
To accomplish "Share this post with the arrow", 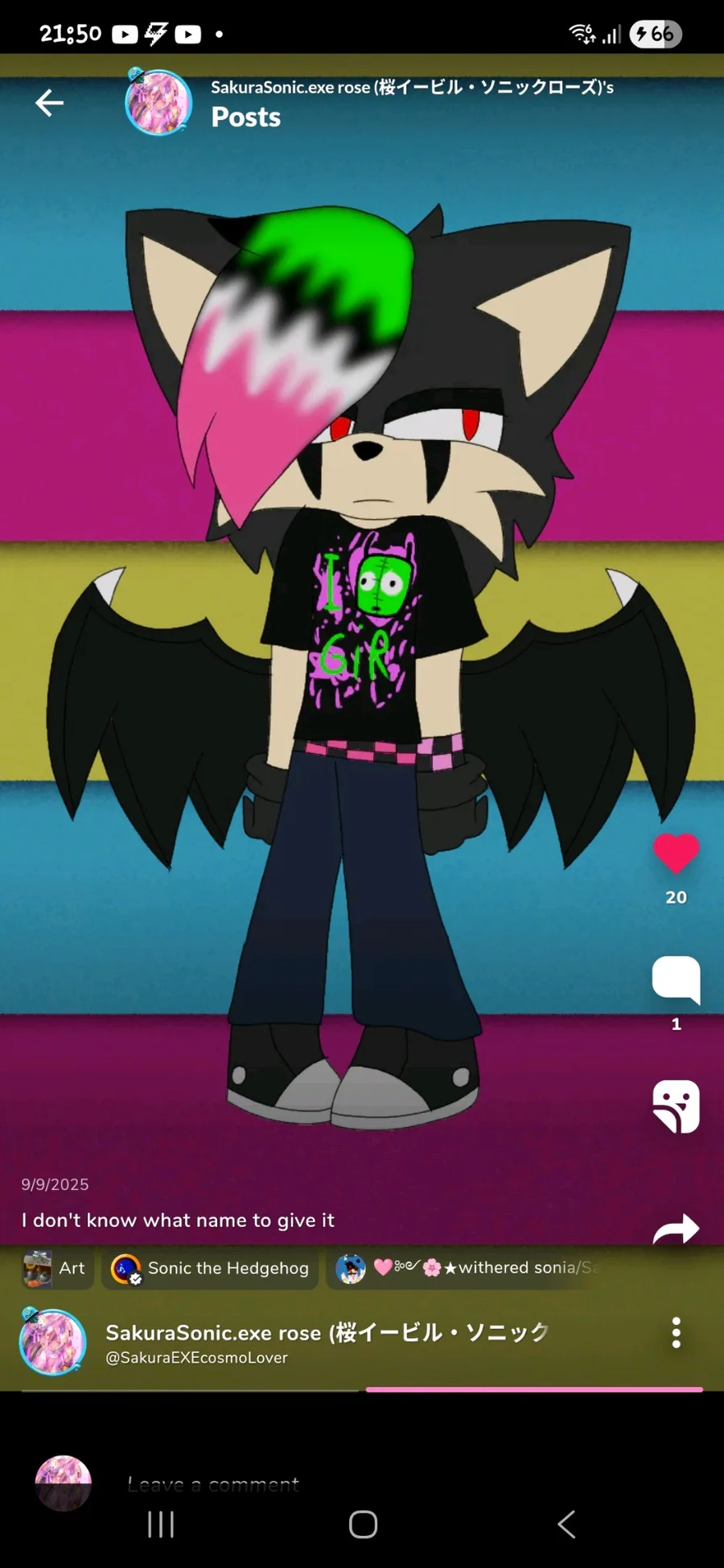I will (x=676, y=1228).
